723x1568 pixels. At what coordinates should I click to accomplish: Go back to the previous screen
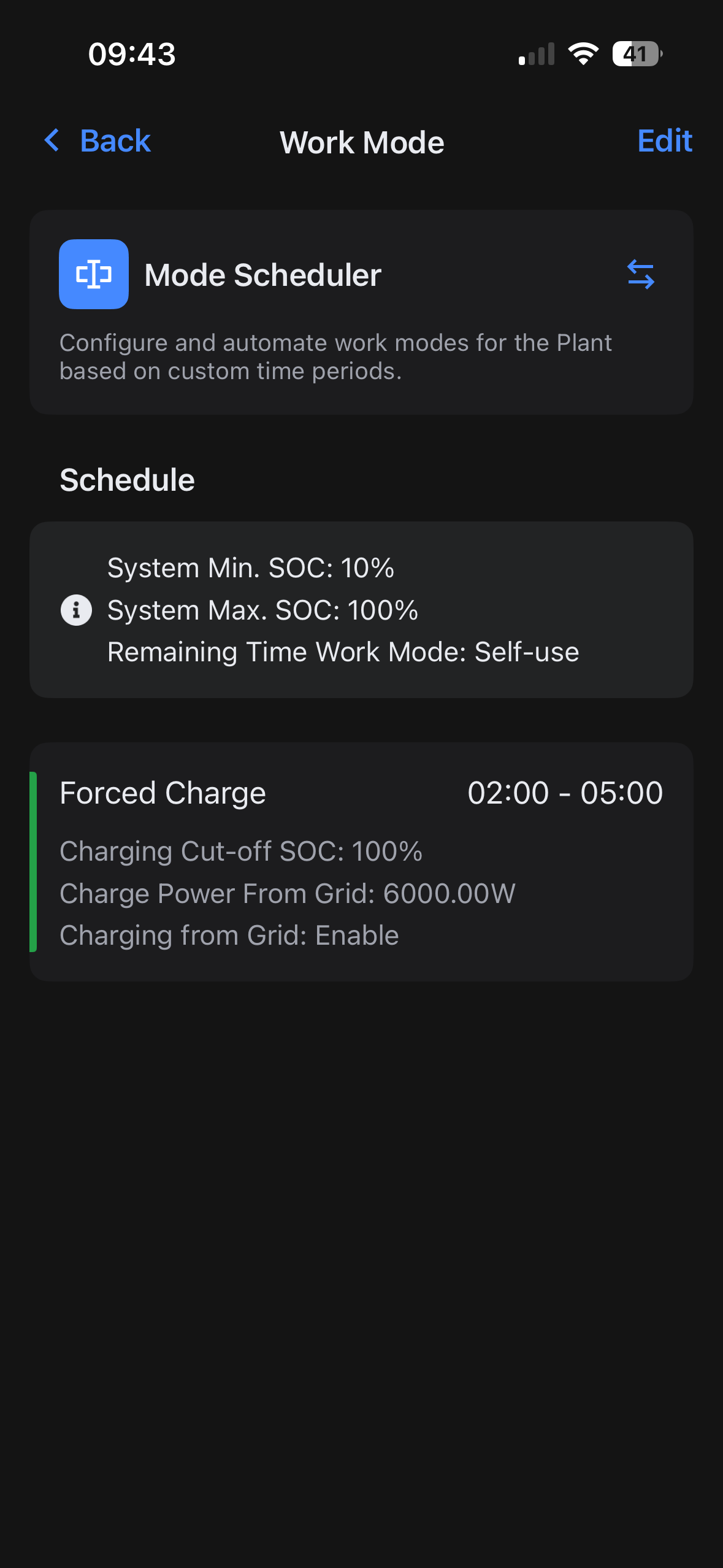tap(98, 141)
